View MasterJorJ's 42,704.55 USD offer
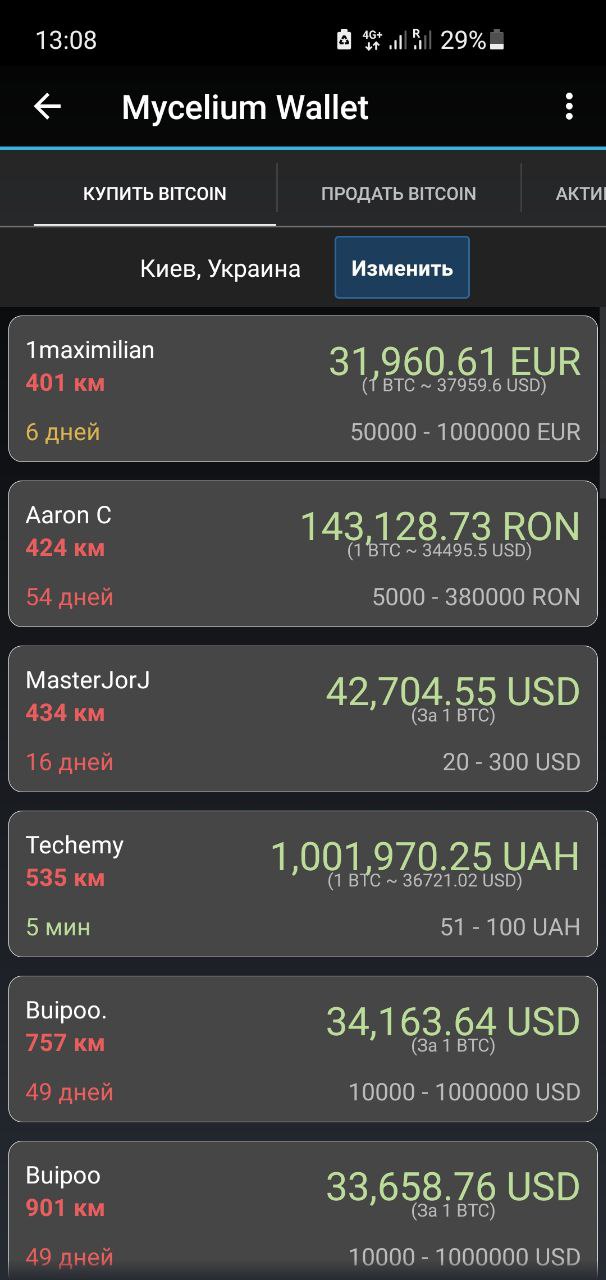The width and height of the screenshot is (606, 1280). (303, 719)
